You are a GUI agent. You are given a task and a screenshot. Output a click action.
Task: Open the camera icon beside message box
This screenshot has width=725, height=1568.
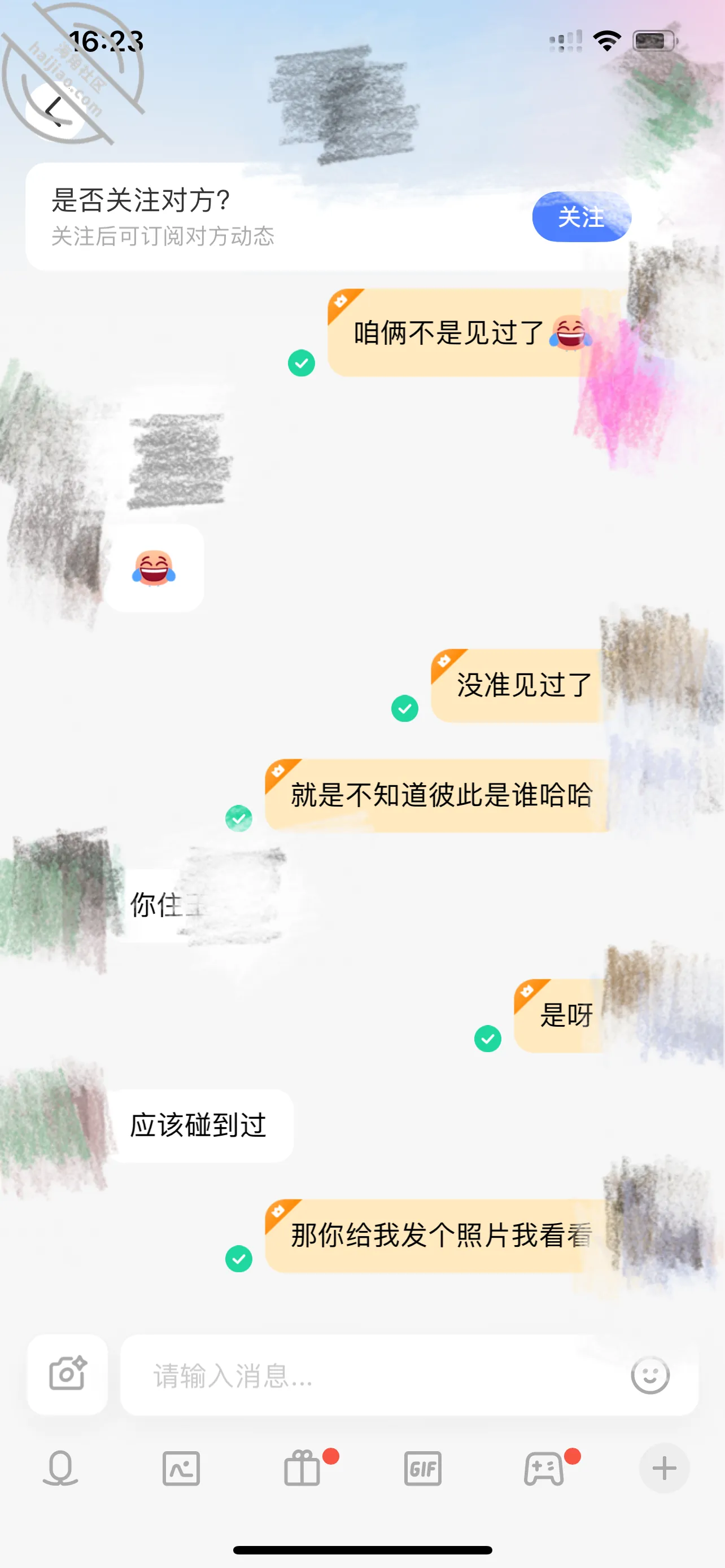68,1374
